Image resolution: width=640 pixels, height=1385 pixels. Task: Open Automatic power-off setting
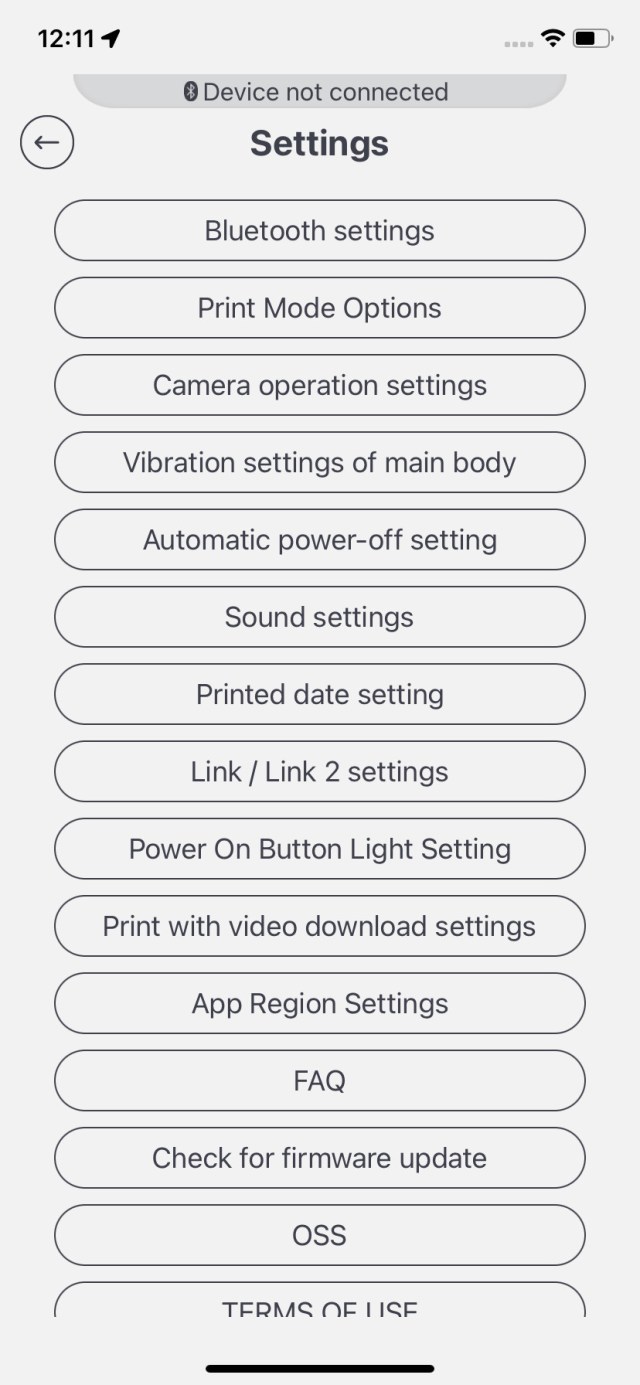click(x=319, y=539)
